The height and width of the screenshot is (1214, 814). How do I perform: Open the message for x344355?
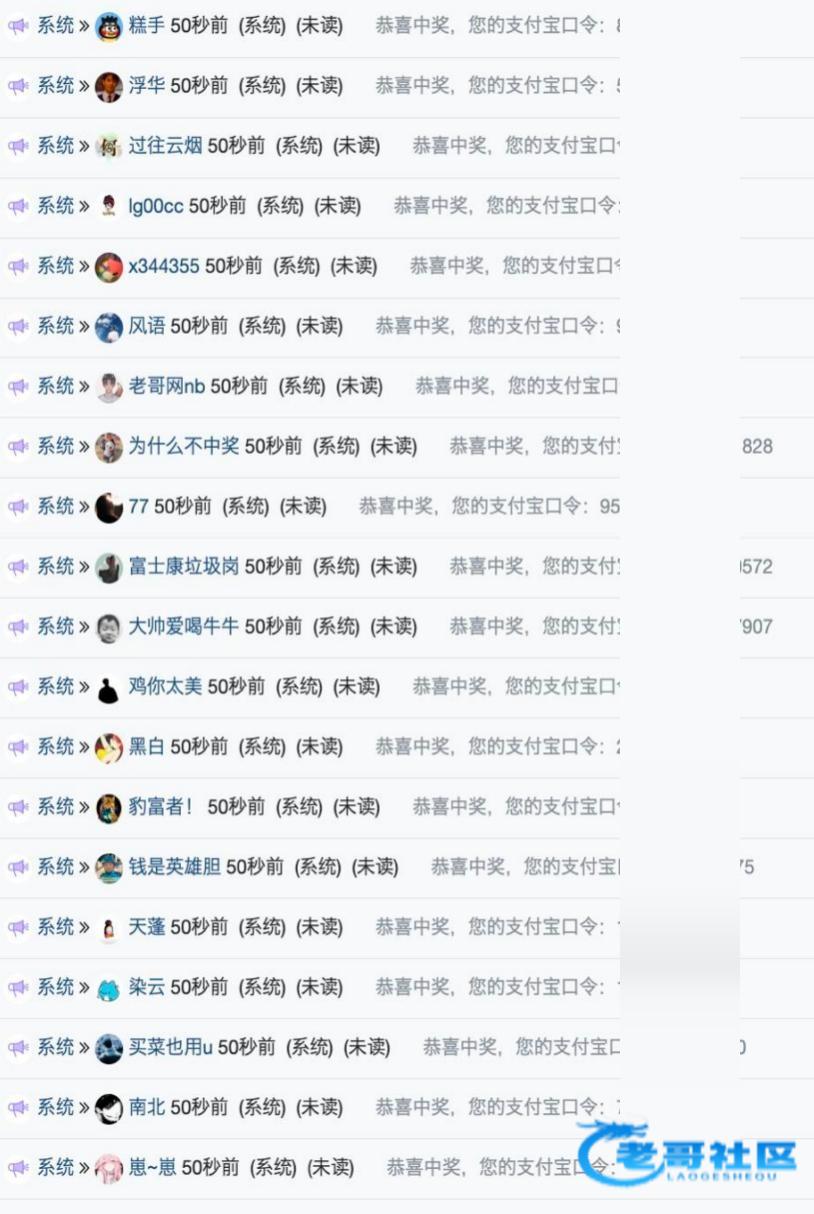pos(515,266)
